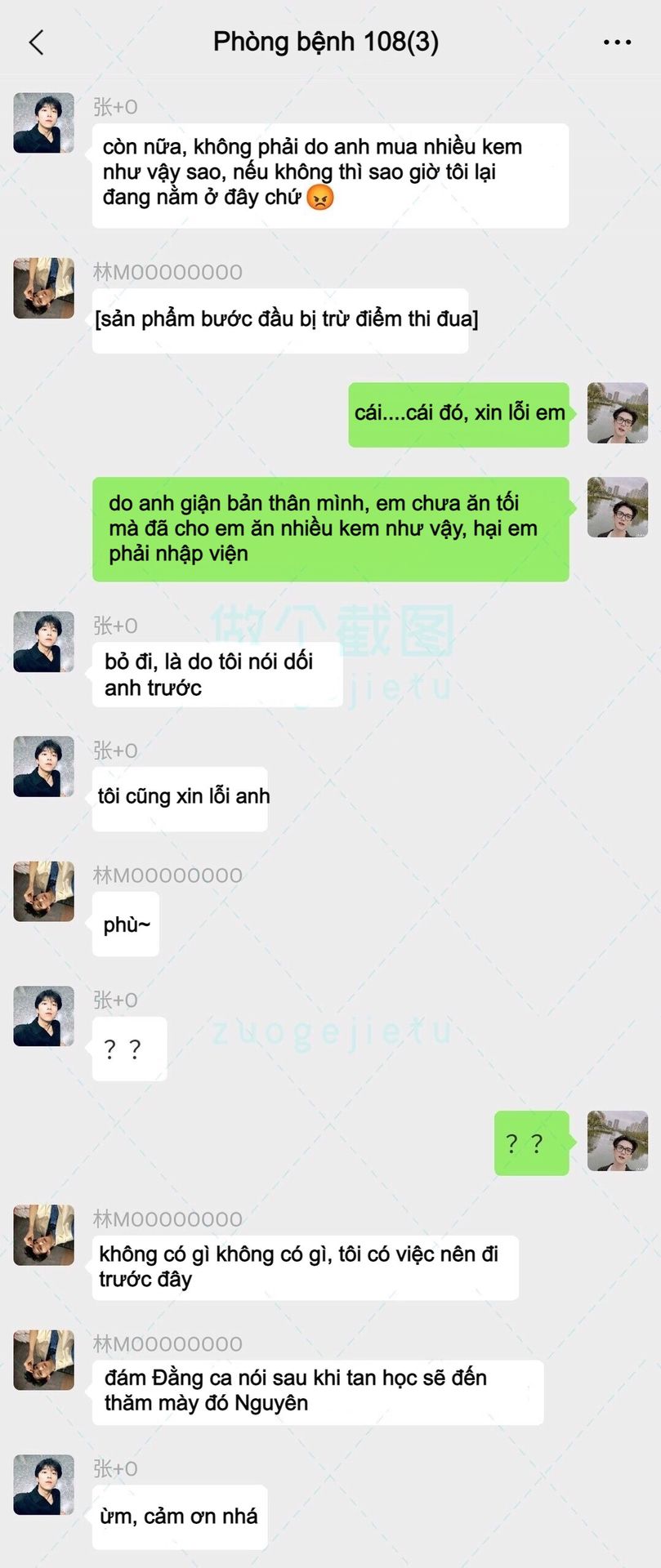View 林M00000000's avatar beside the phù~ message

[44, 891]
